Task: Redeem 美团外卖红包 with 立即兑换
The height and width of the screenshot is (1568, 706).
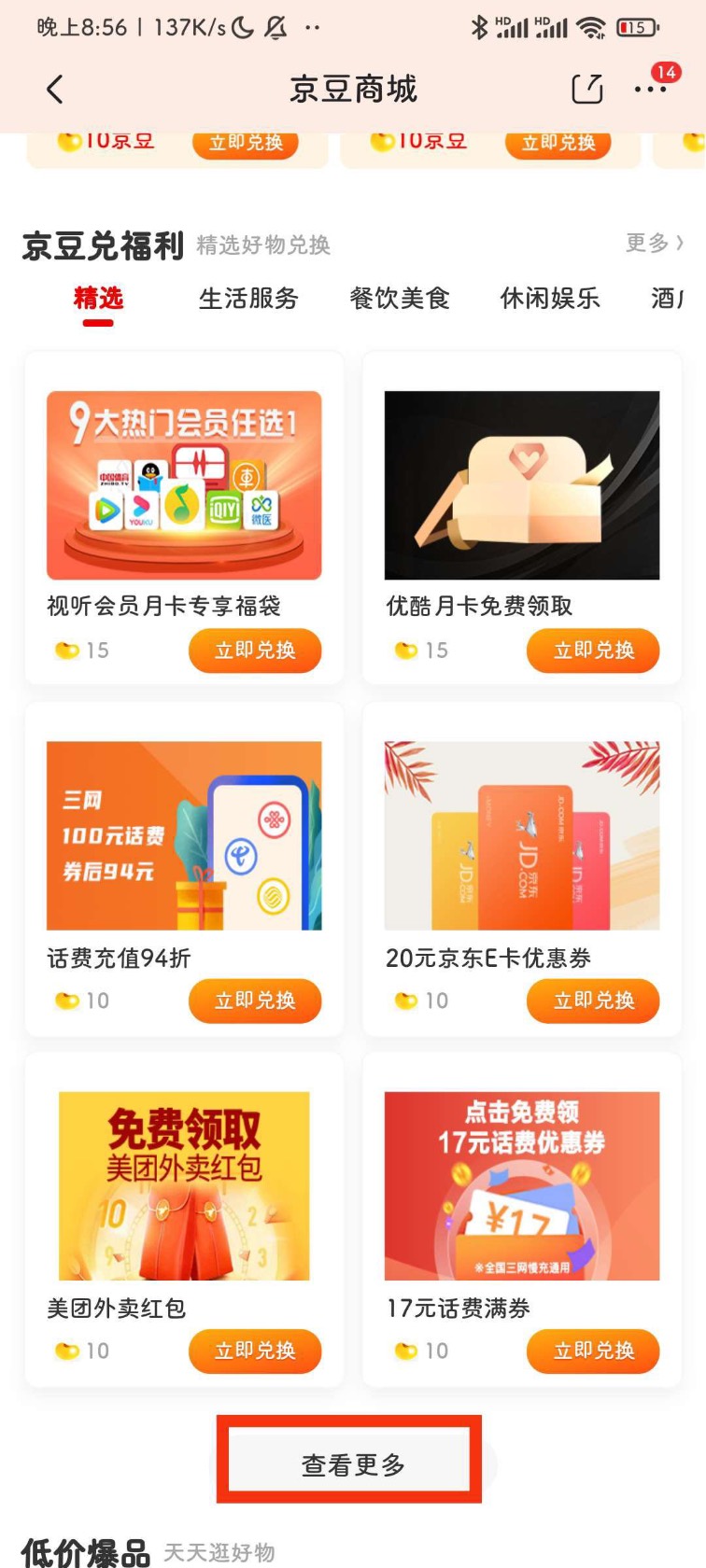Action: (x=255, y=1351)
